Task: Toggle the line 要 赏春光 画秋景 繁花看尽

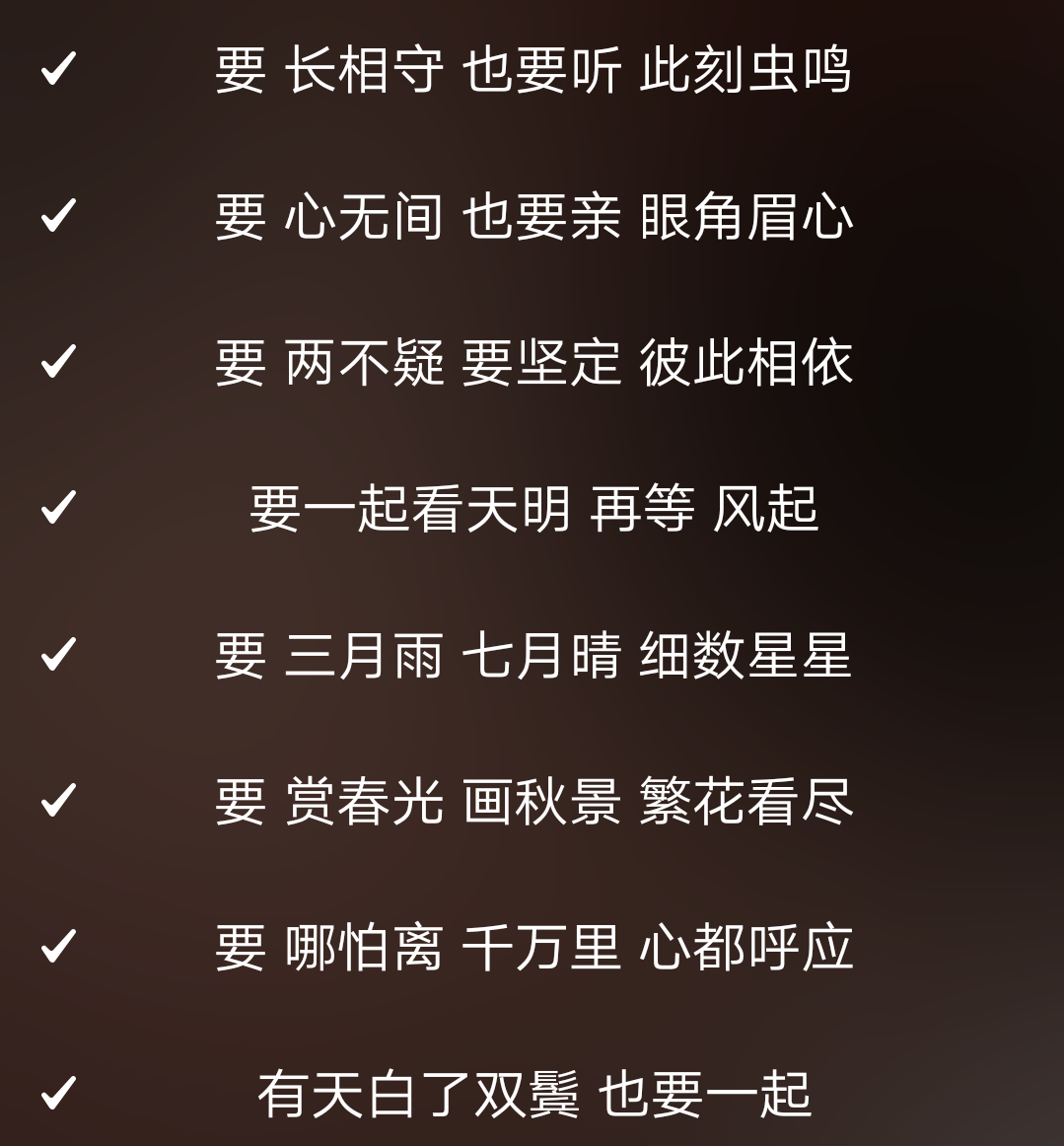Action: pyautogui.click(x=58, y=800)
